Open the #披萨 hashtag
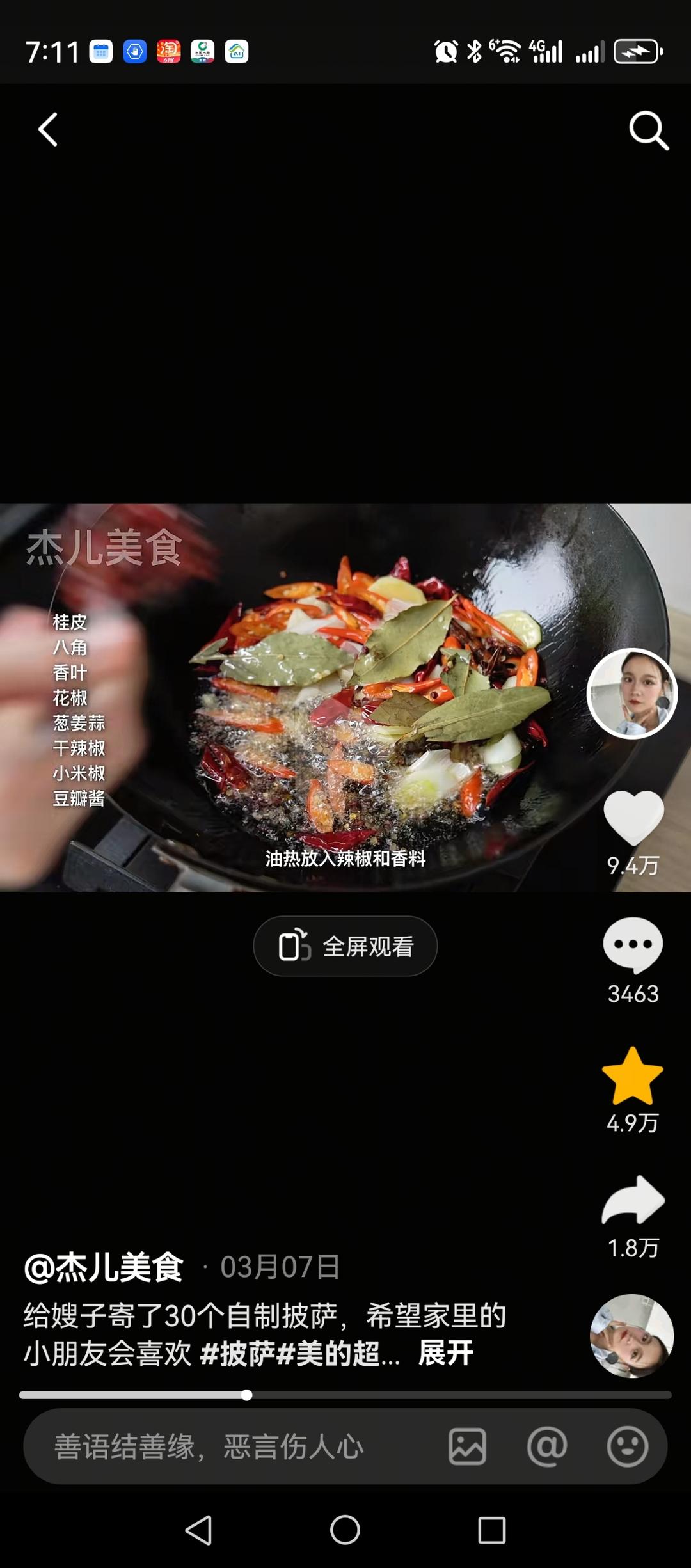 click(x=237, y=1354)
